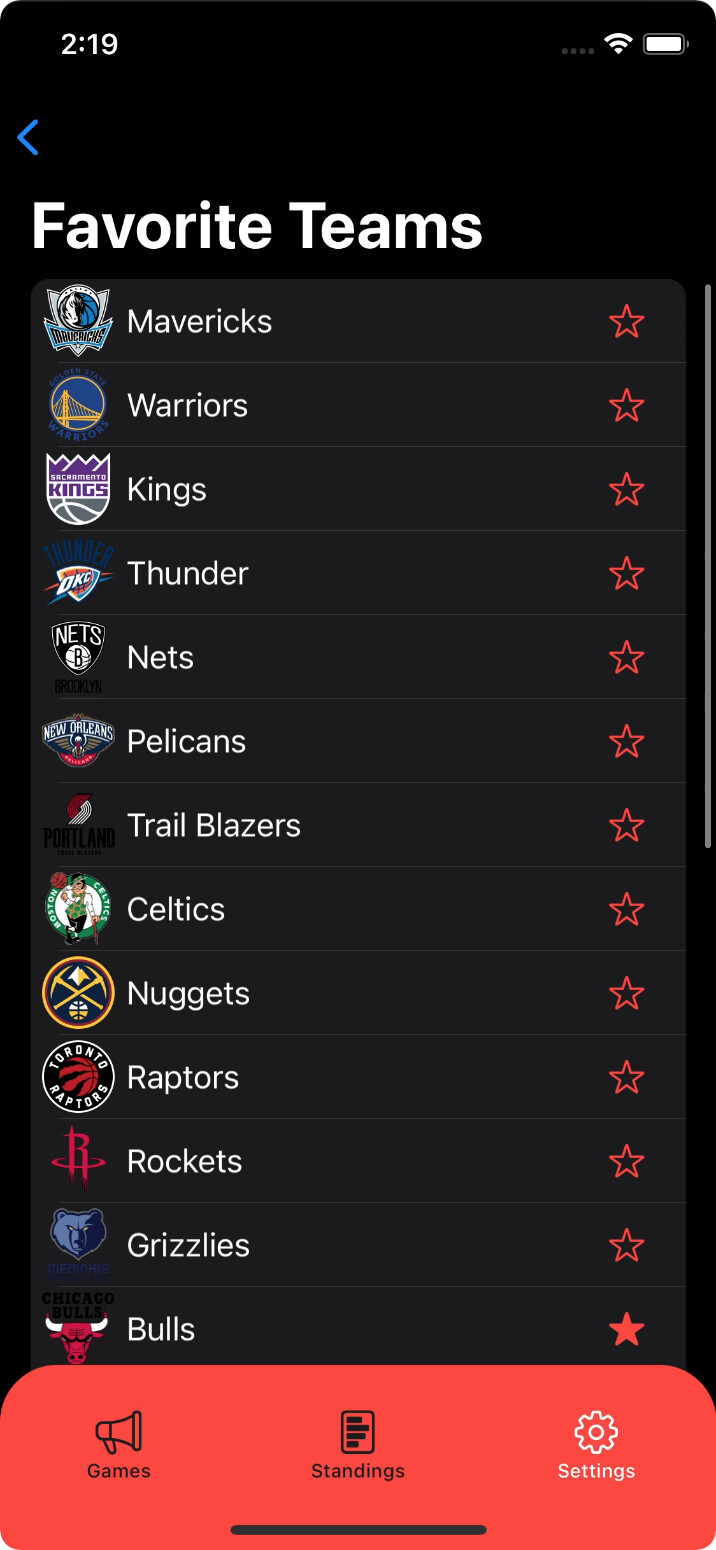Unfavorite the Bulls by tapping filled star
This screenshot has width=716, height=1550.
click(x=627, y=1330)
